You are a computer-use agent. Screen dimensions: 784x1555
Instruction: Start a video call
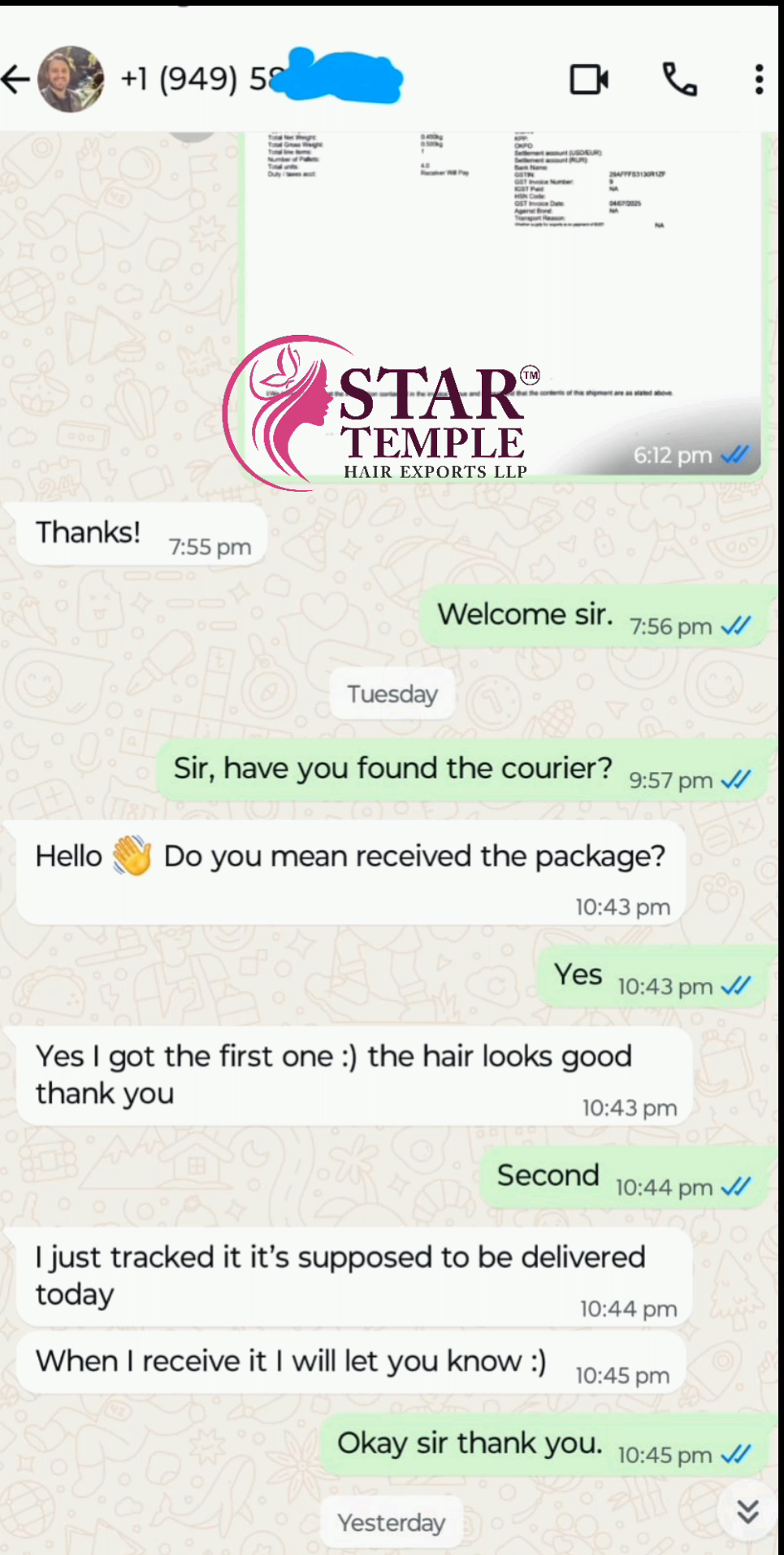(x=589, y=80)
